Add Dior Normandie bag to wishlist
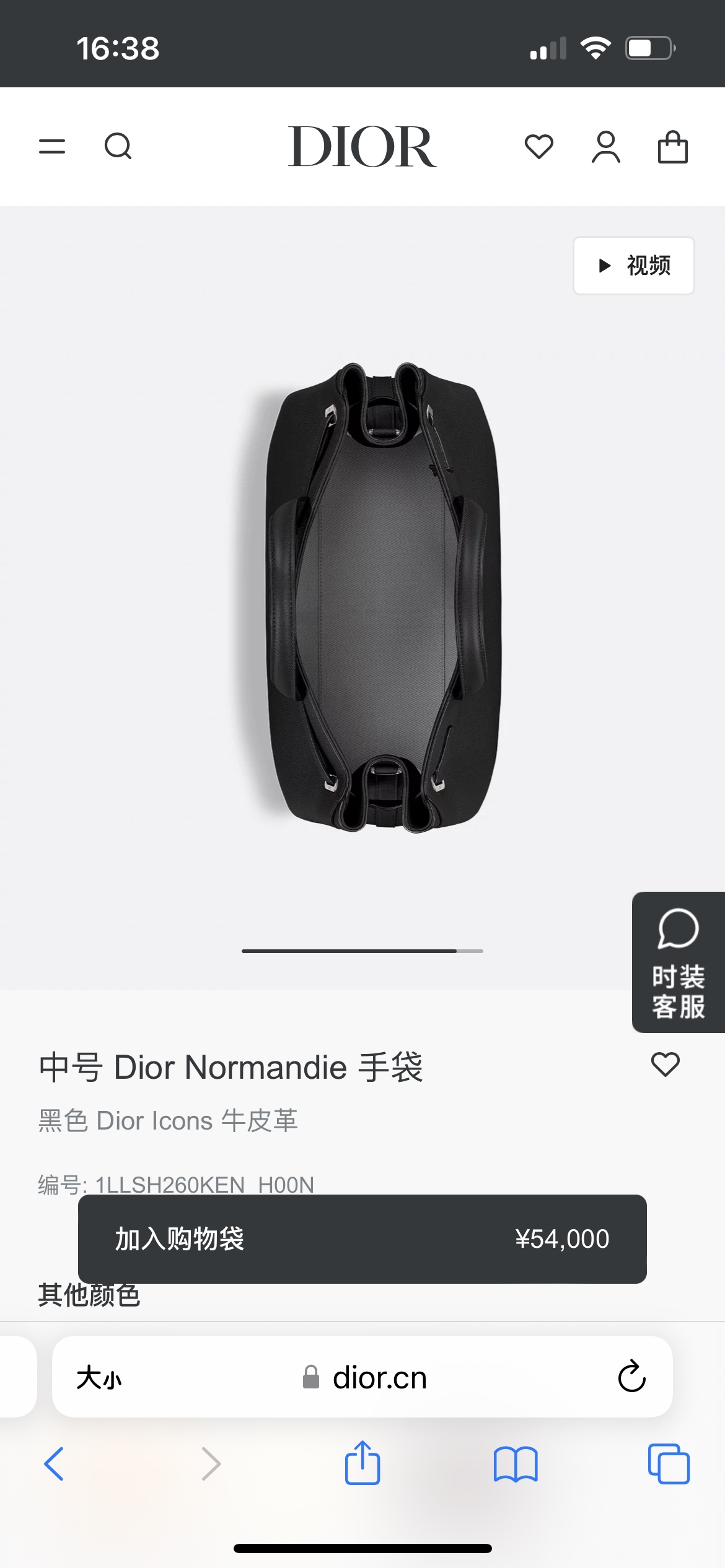The width and height of the screenshot is (725, 1568). 666,1065
